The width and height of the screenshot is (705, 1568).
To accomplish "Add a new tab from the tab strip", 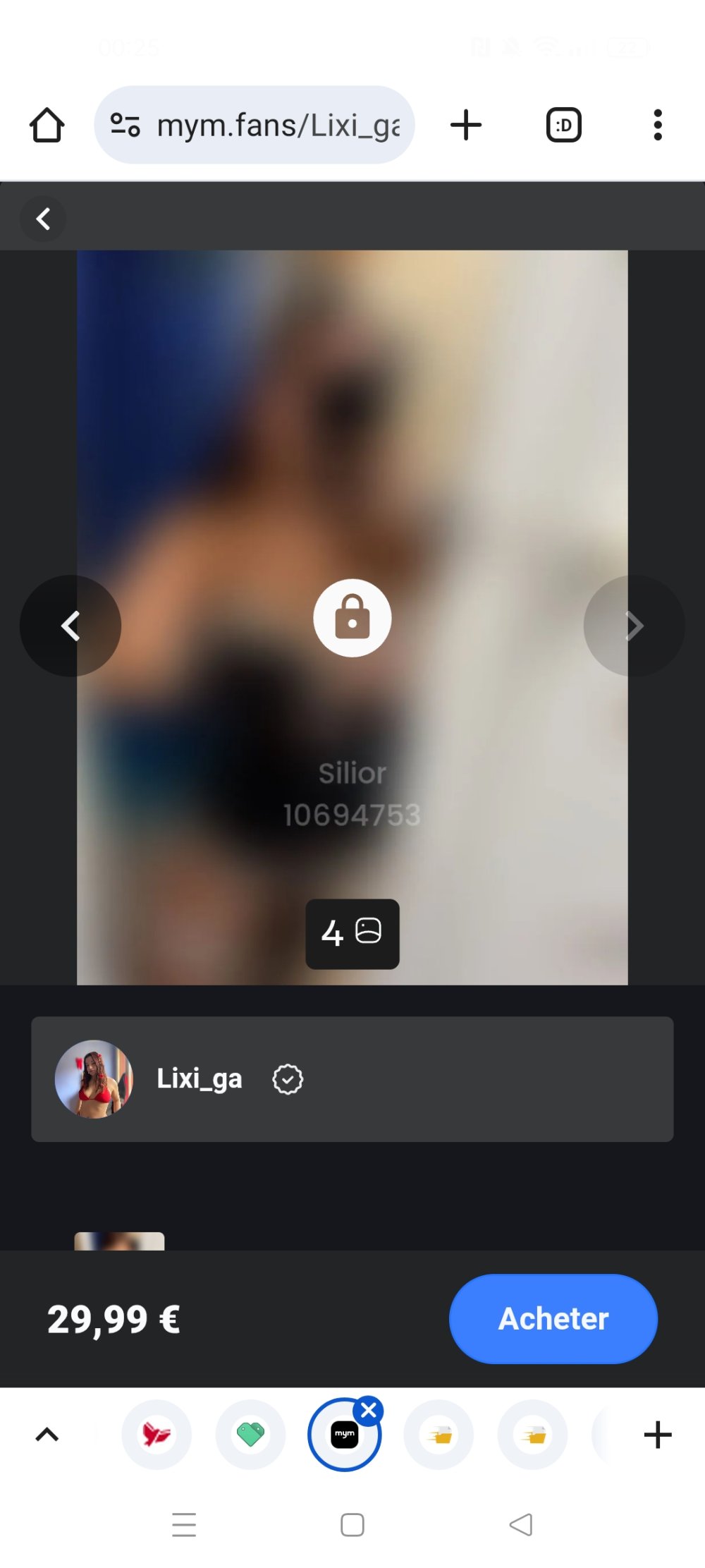I will 657,1434.
